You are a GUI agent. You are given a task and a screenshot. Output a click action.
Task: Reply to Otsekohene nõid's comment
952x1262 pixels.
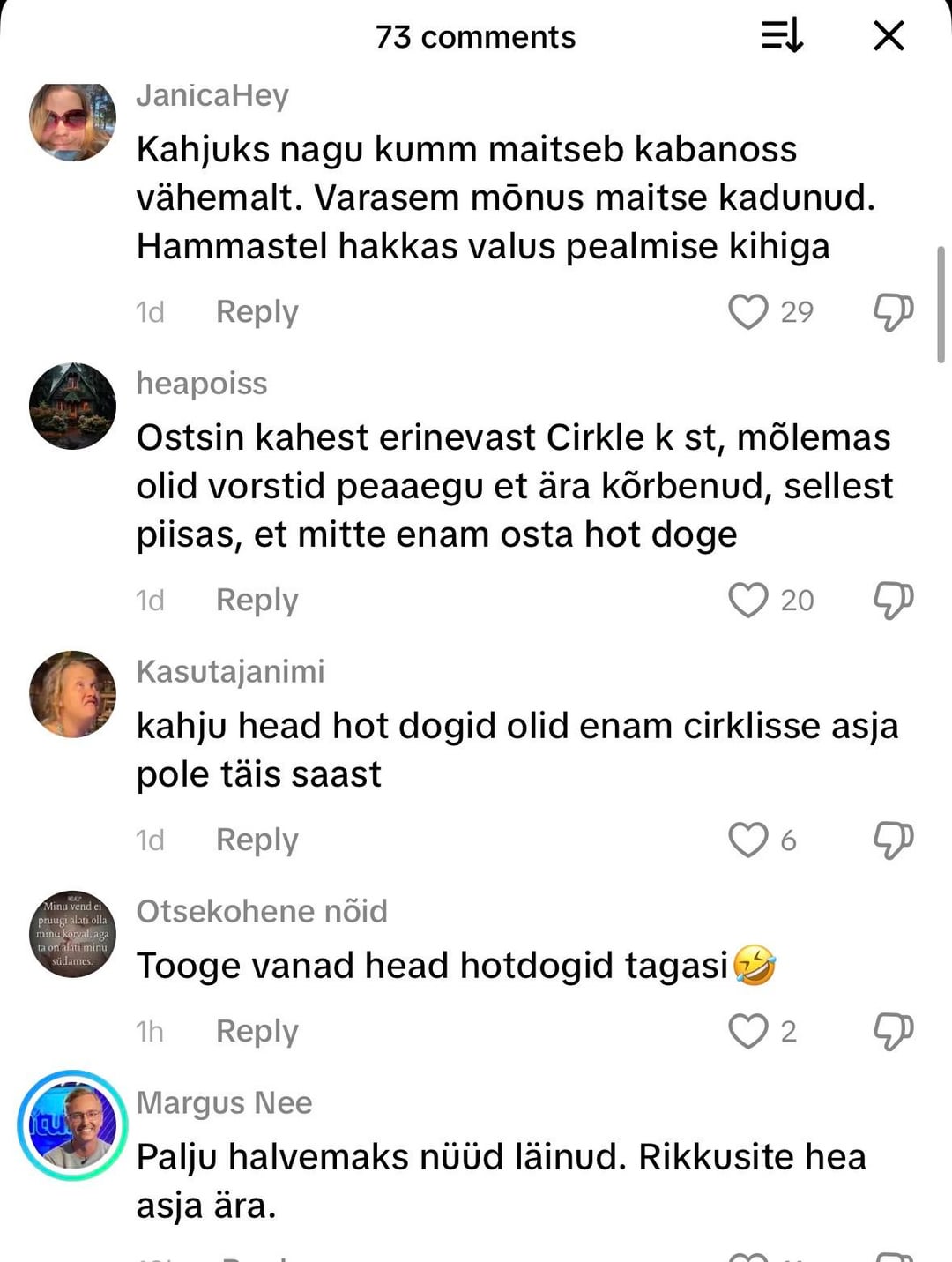tap(257, 1031)
